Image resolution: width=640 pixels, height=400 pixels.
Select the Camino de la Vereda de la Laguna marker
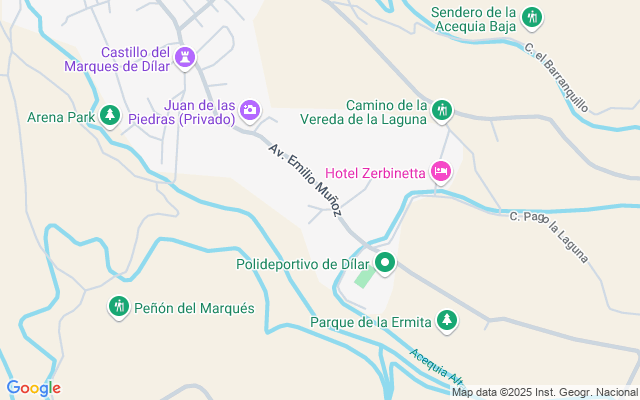(x=442, y=110)
